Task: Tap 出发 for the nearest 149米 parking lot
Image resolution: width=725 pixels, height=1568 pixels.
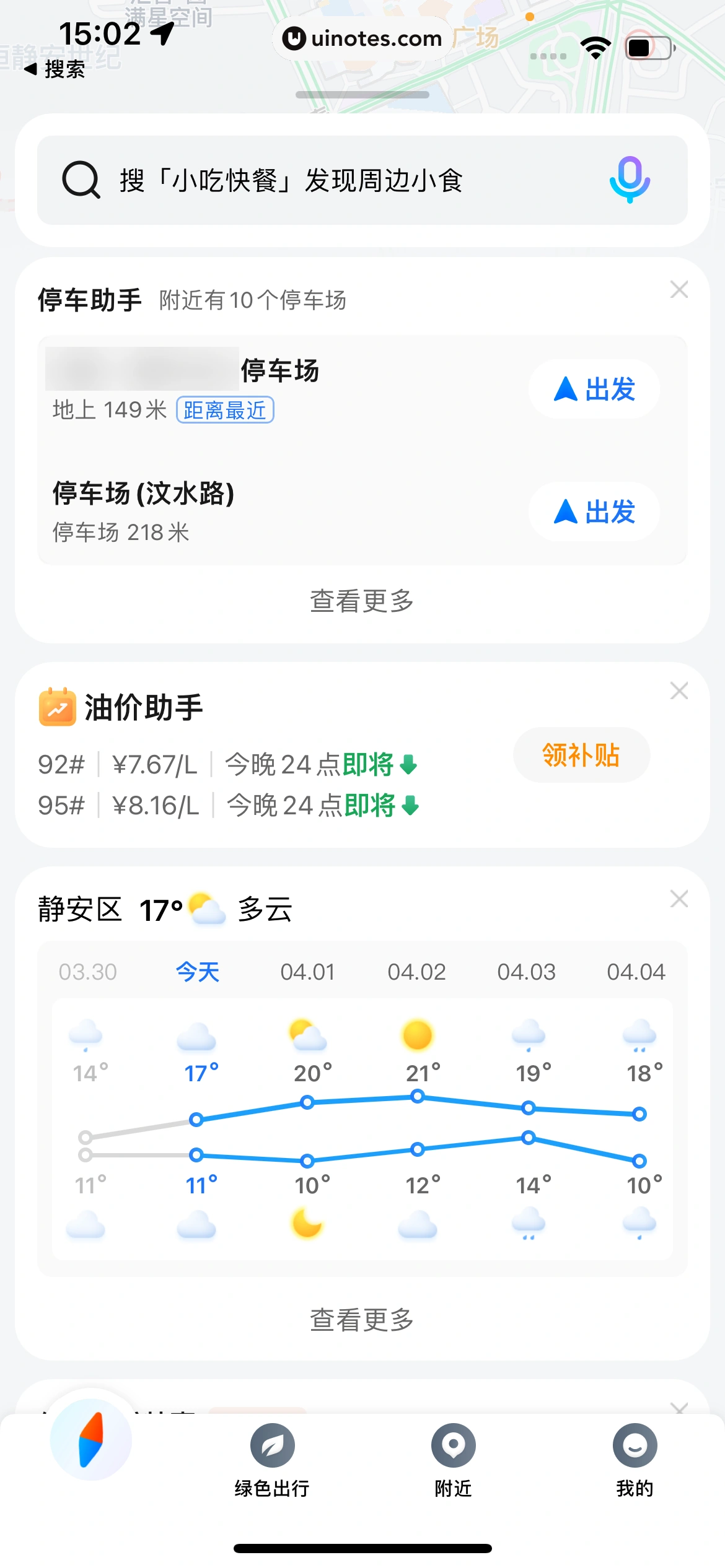Action: coord(594,390)
